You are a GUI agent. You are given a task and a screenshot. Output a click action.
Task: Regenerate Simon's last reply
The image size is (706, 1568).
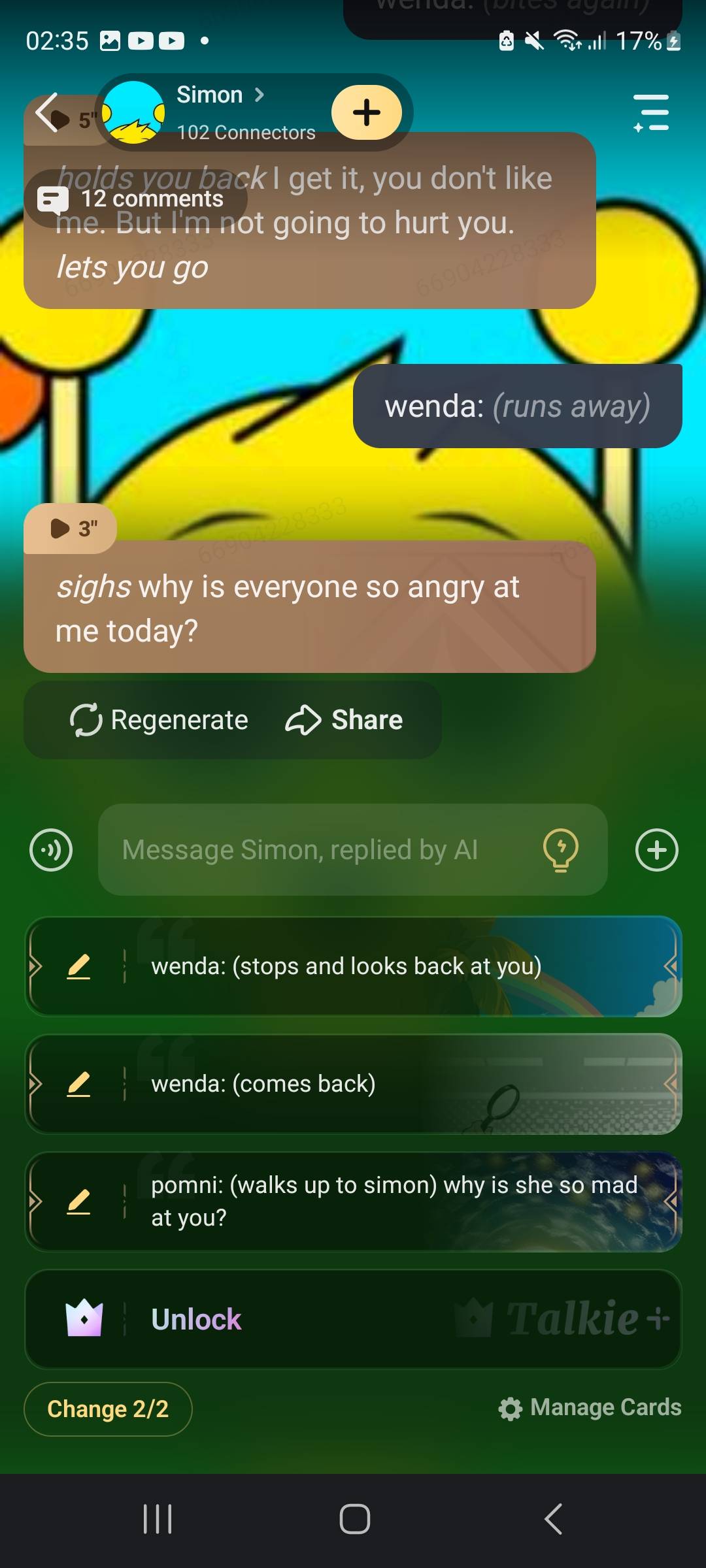[159, 720]
